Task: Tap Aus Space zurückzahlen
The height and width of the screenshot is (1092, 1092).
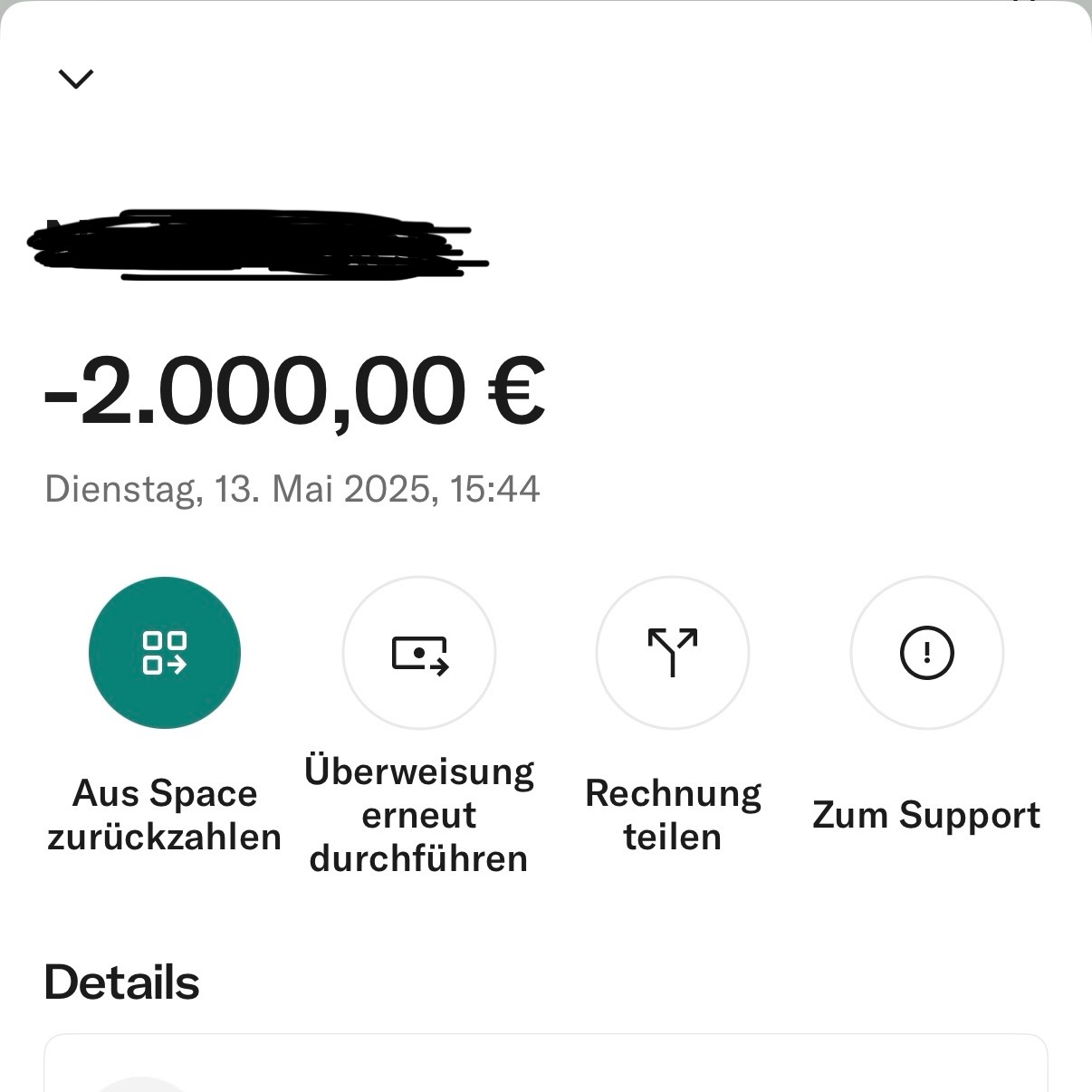Action: pos(165,653)
